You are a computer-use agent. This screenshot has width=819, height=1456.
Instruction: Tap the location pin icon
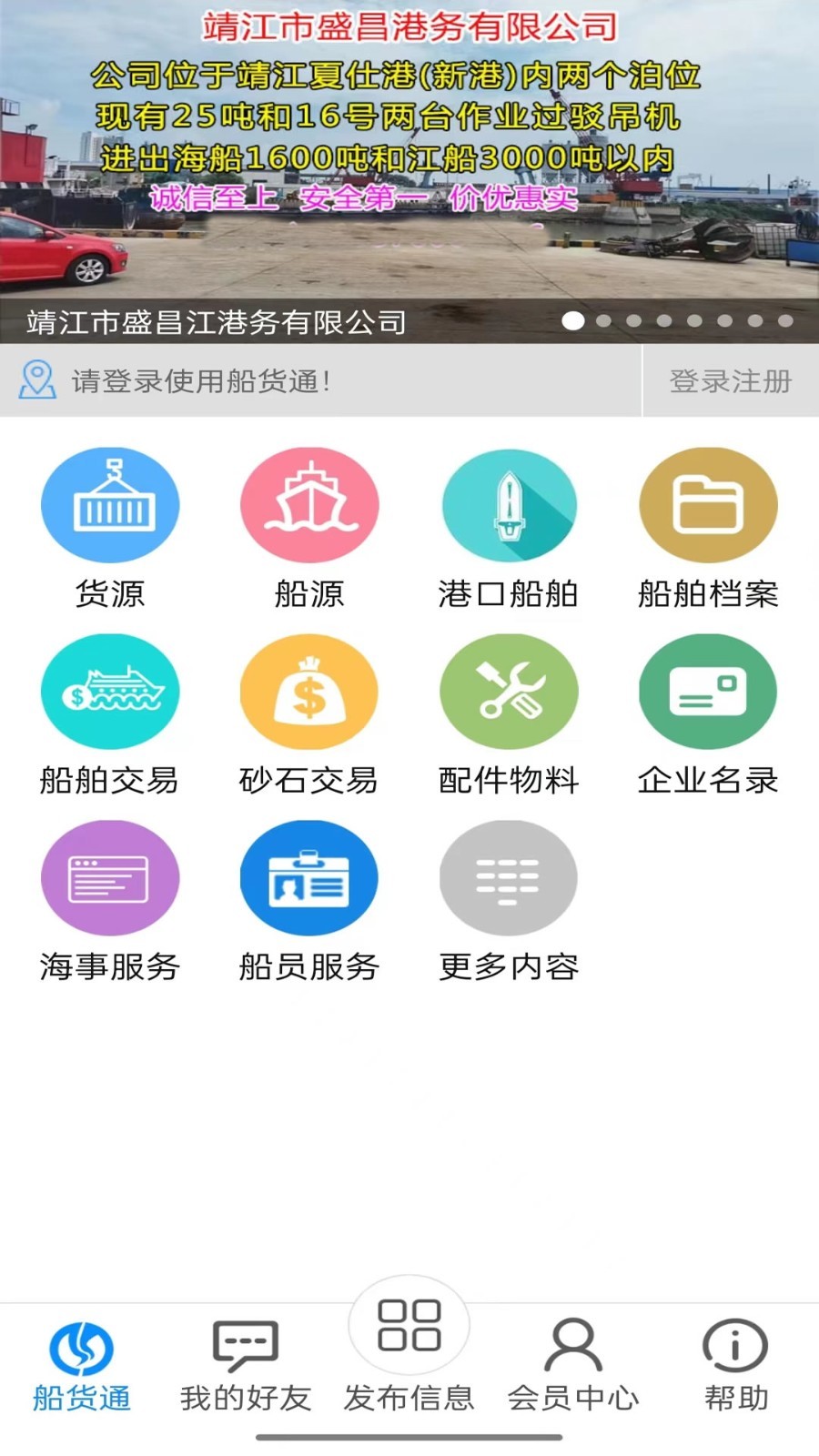[37, 381]
